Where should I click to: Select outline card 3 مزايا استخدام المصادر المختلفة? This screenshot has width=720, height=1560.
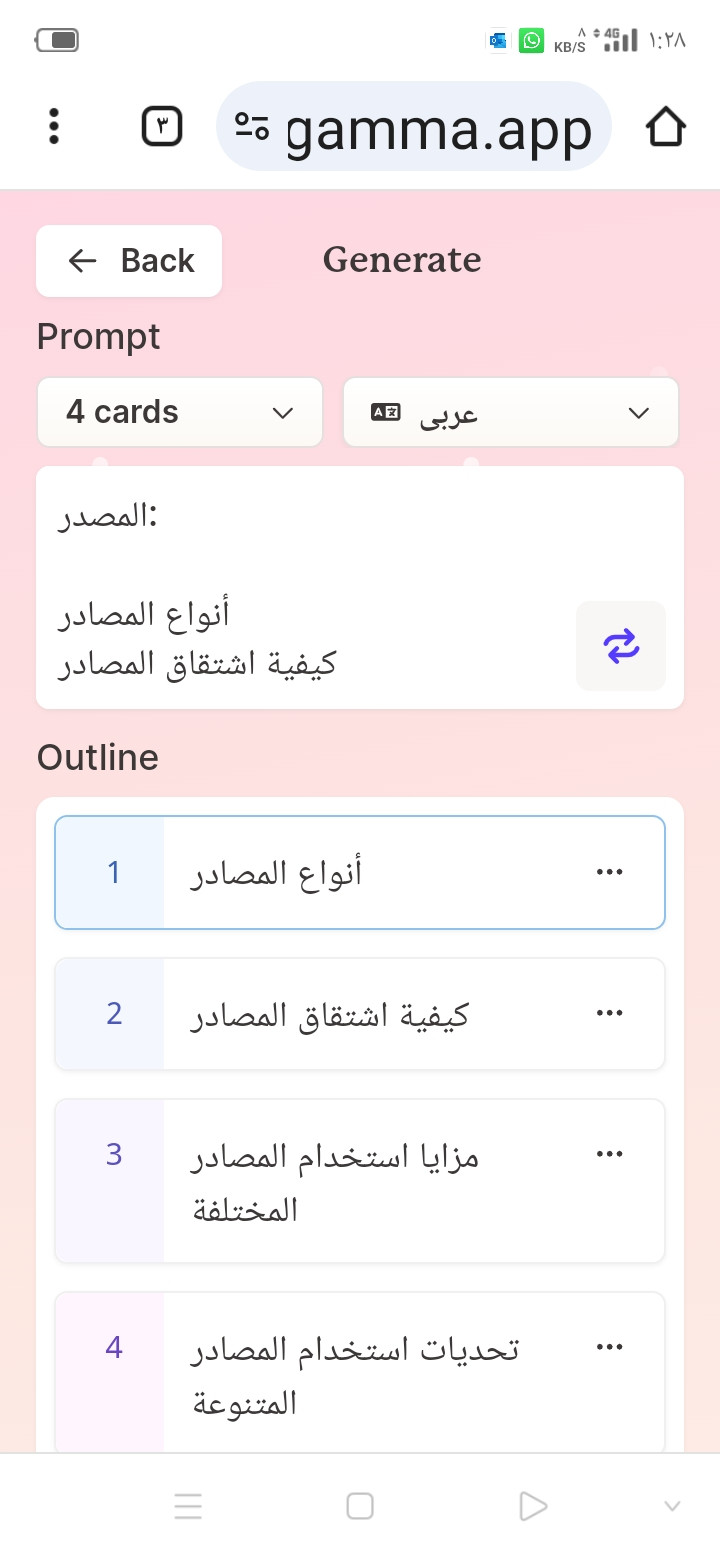click(360, 1181)
